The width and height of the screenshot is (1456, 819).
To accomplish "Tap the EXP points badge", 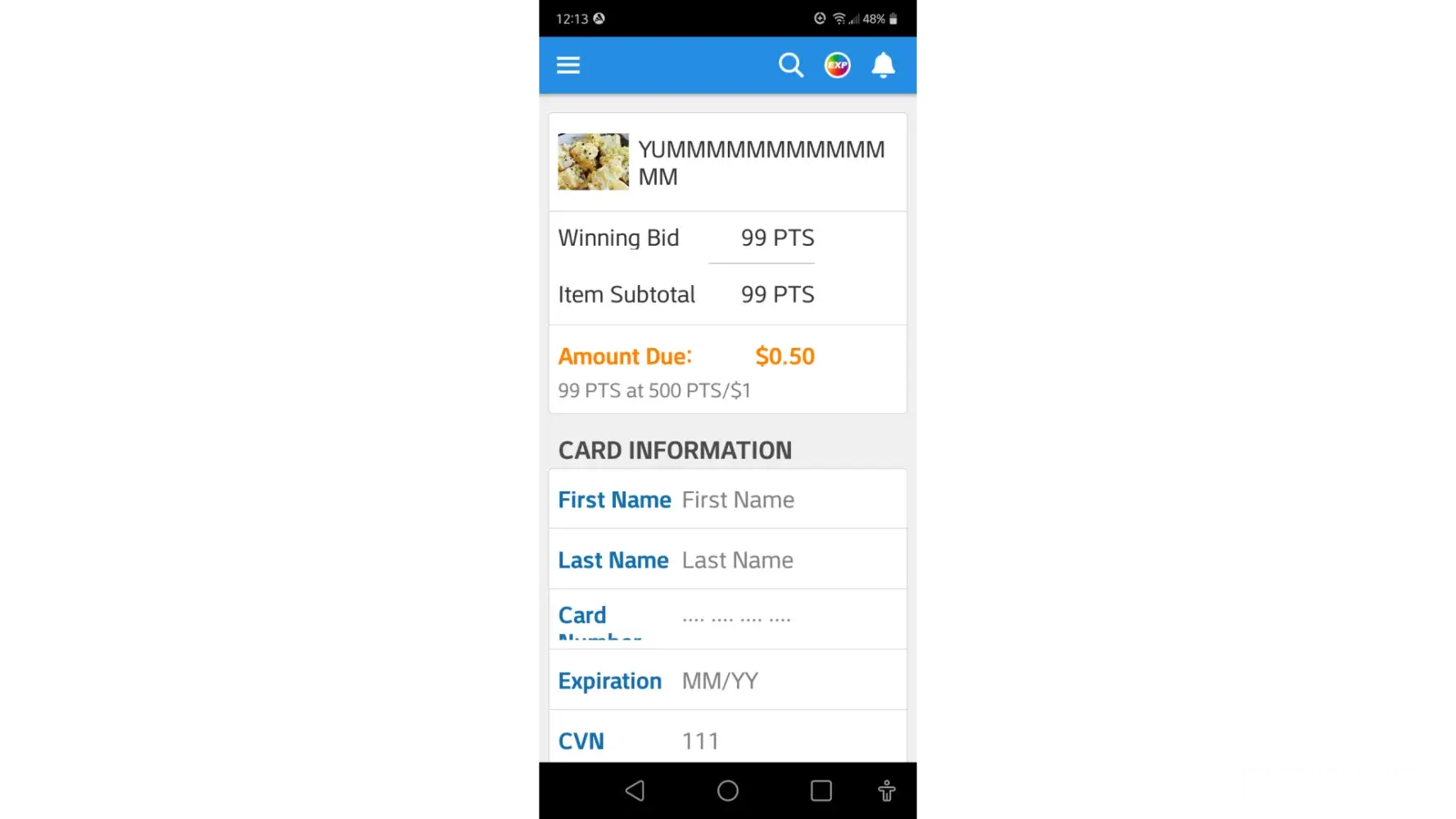I will tap(837, 65).
